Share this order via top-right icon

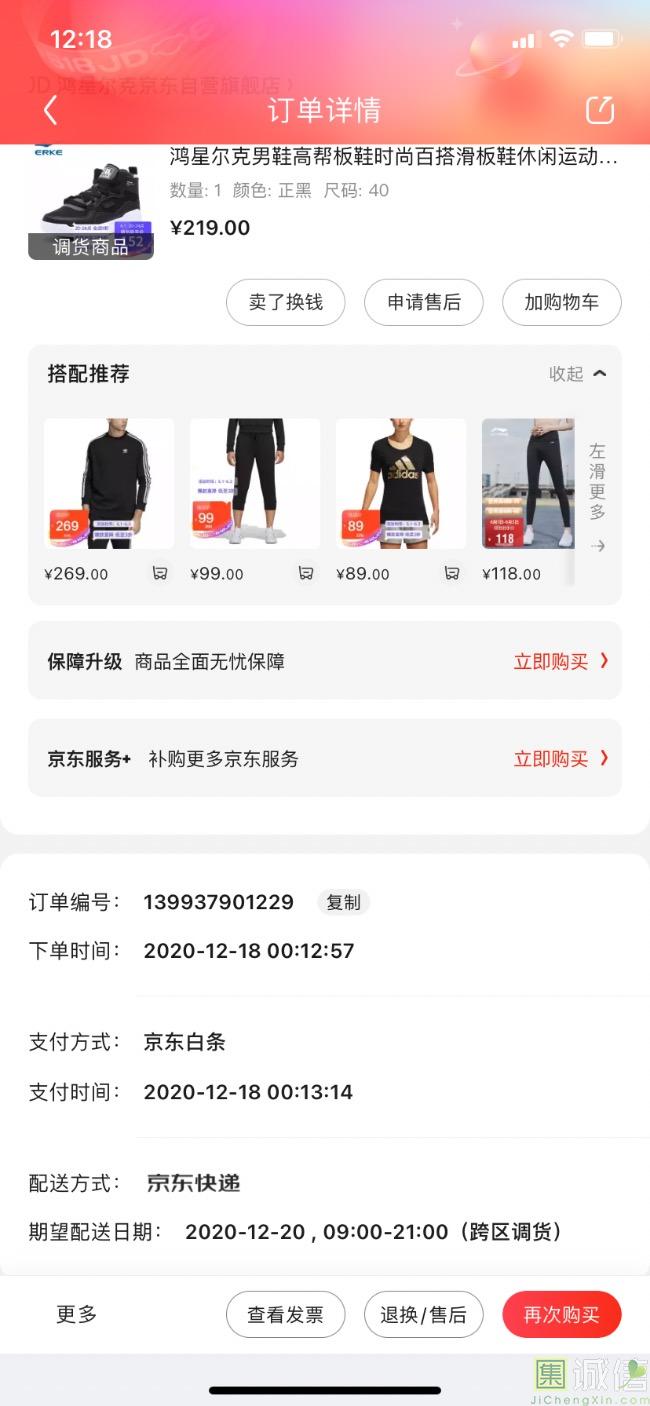(599, 110)
